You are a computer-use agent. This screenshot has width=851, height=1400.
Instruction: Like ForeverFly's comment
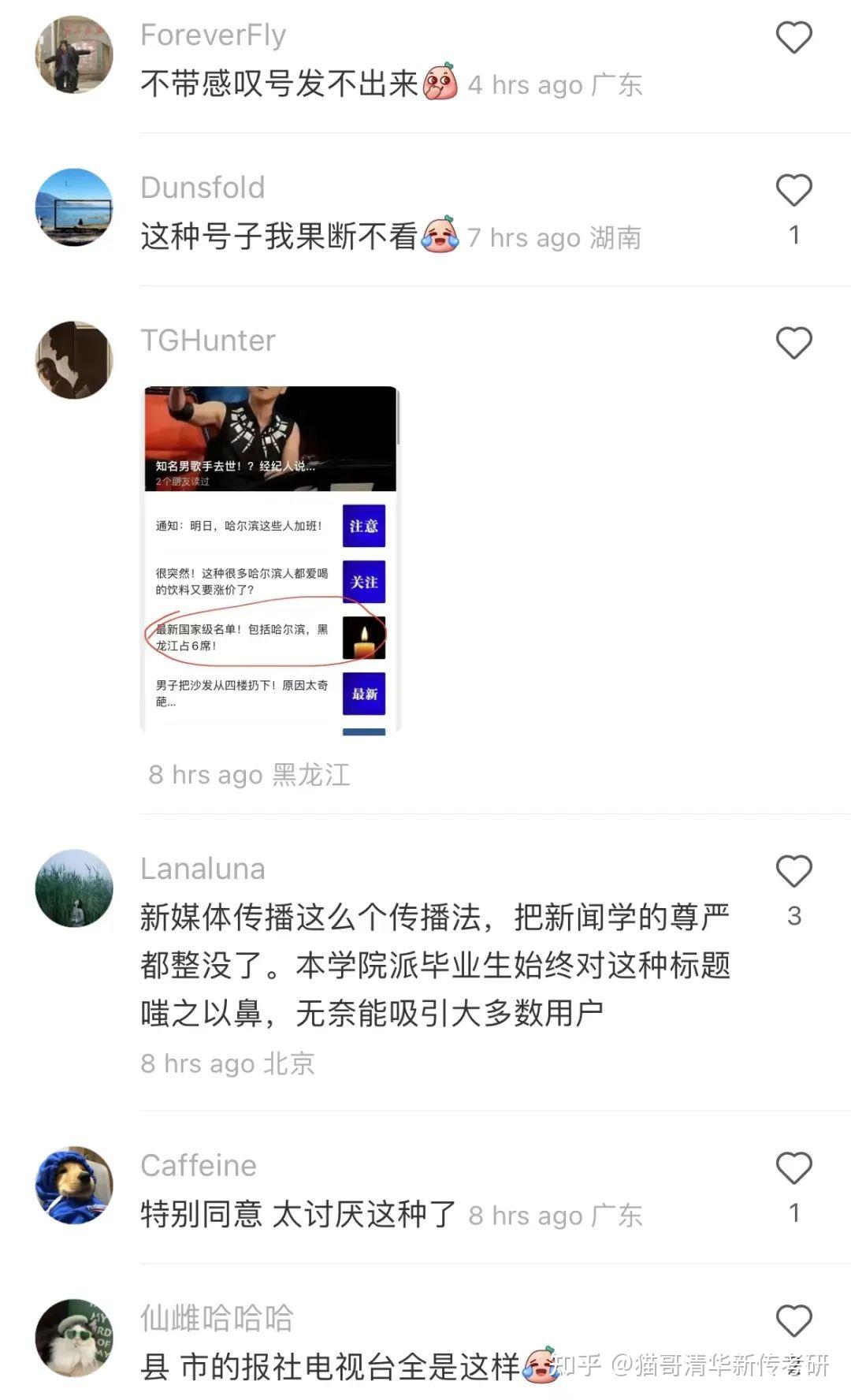793,37
